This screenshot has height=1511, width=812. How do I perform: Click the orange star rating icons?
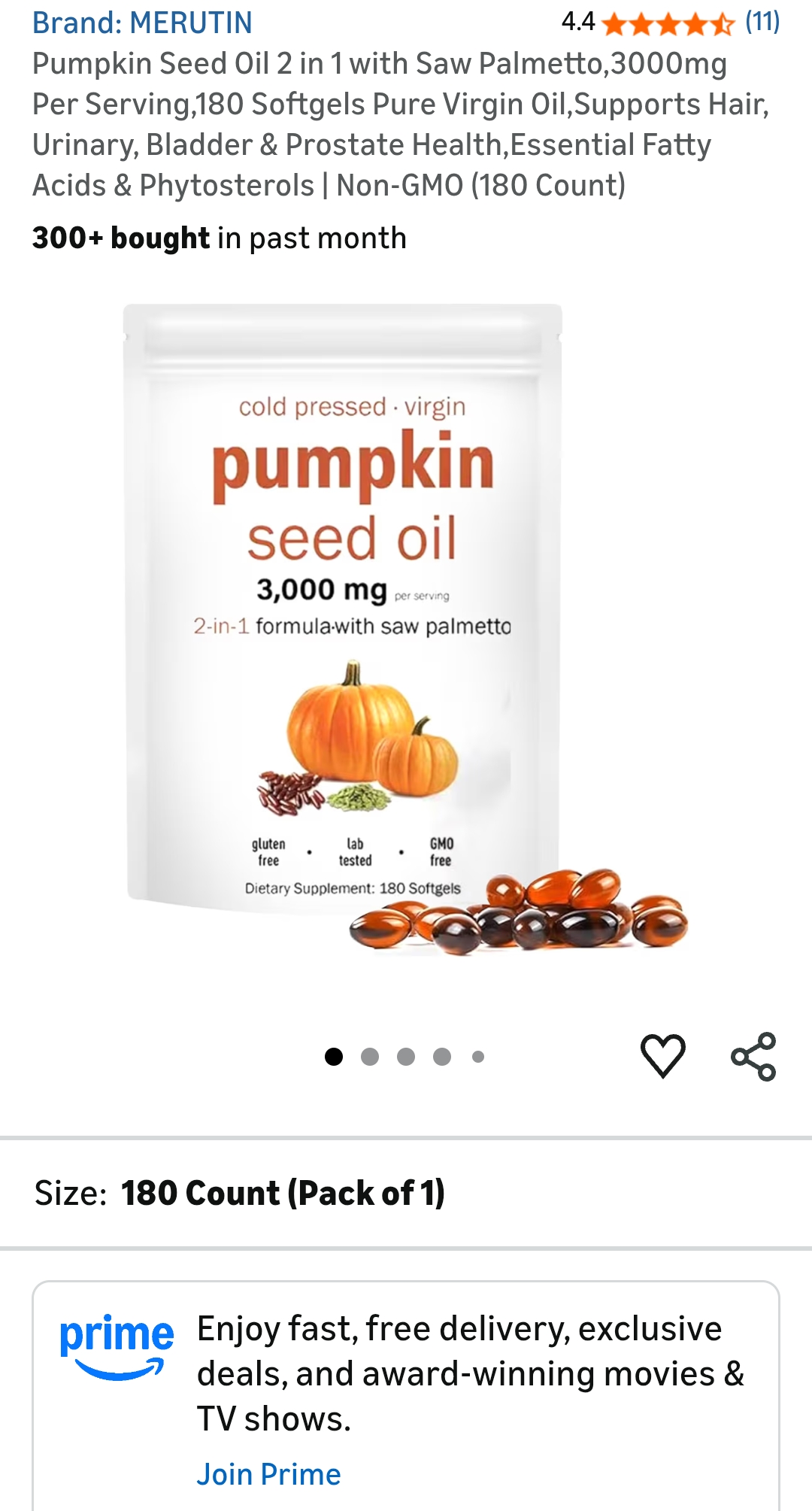[665, 23]
